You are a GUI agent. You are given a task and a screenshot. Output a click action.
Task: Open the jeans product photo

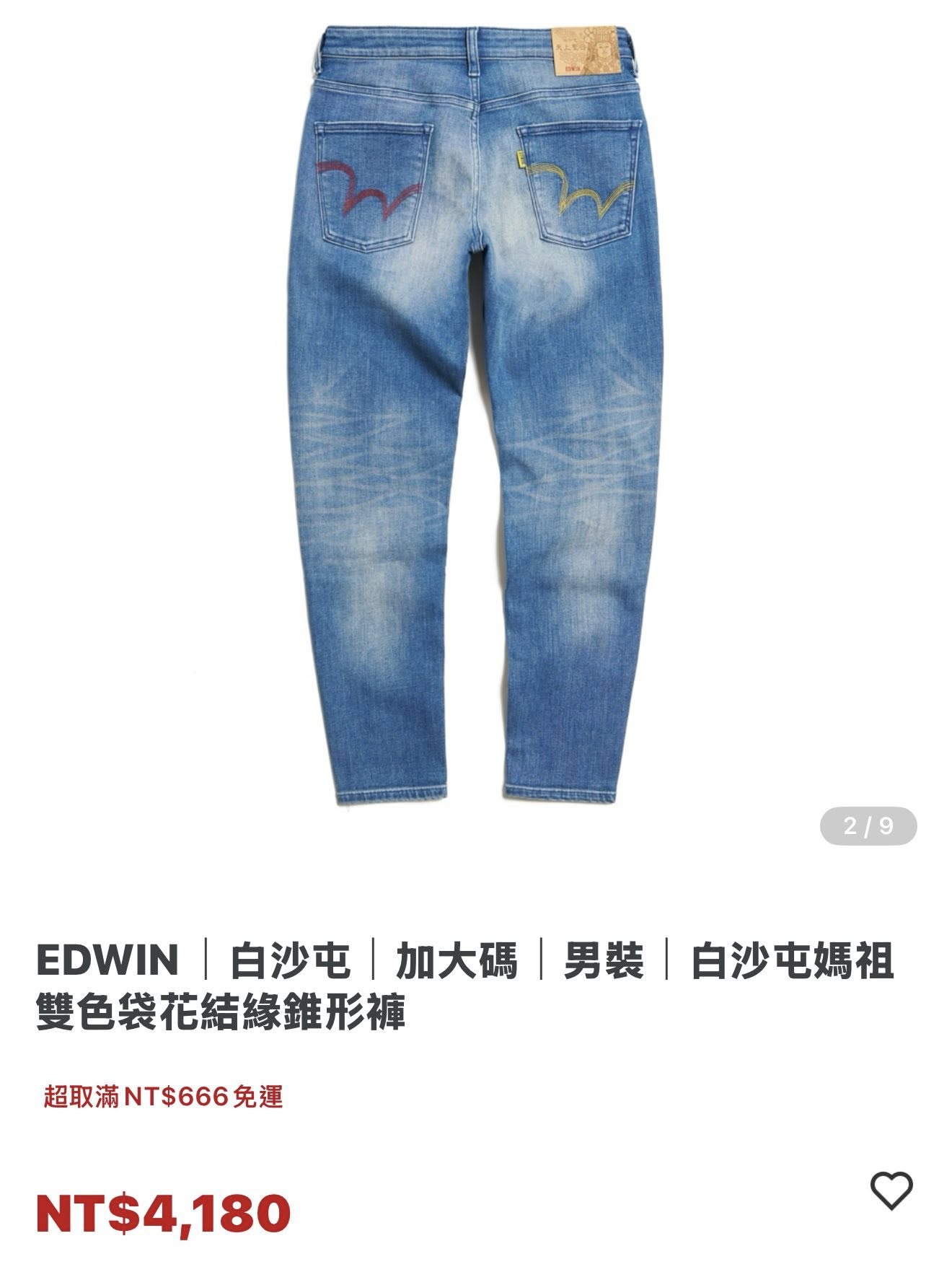(x=476, y=418)
